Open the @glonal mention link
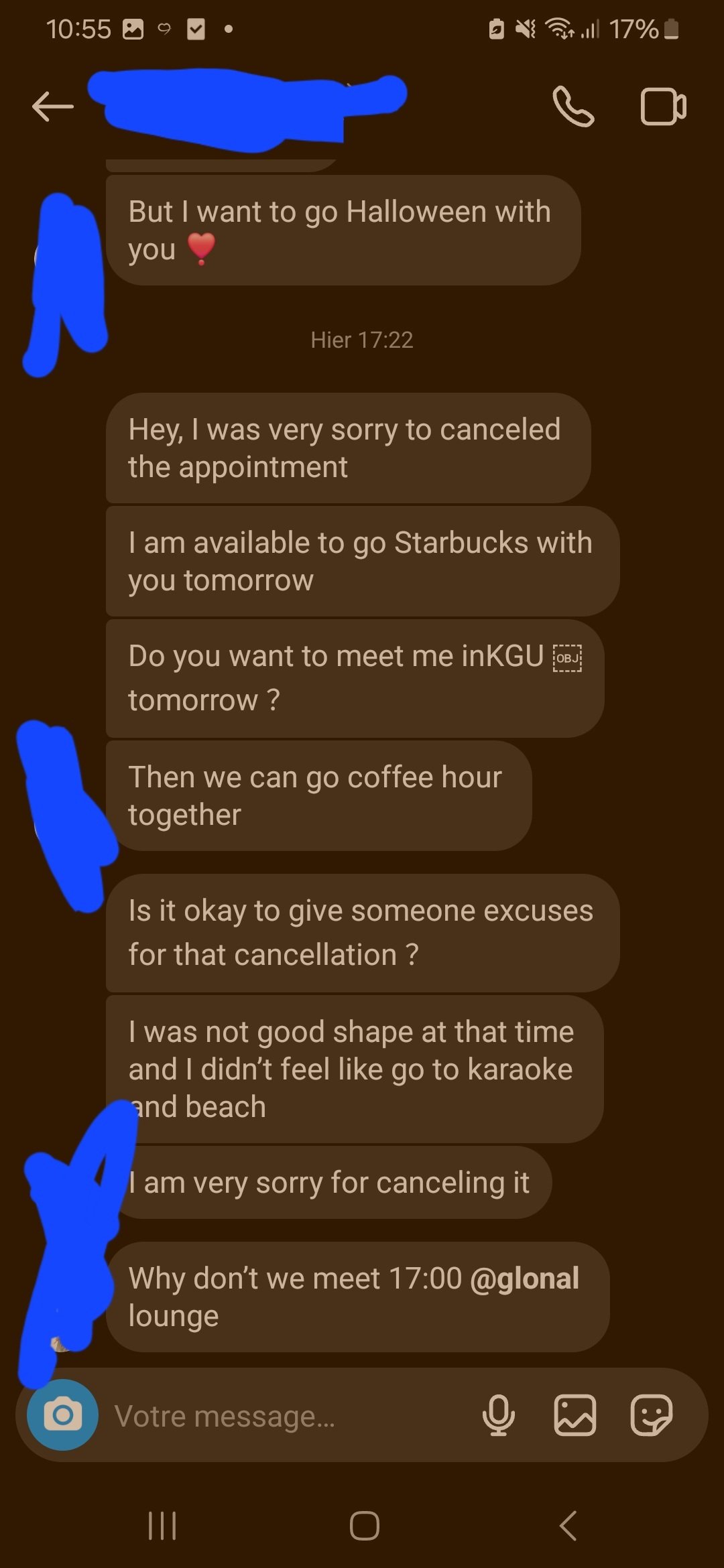Viewport: 724px width, 1568px height. click(524, 1278)
